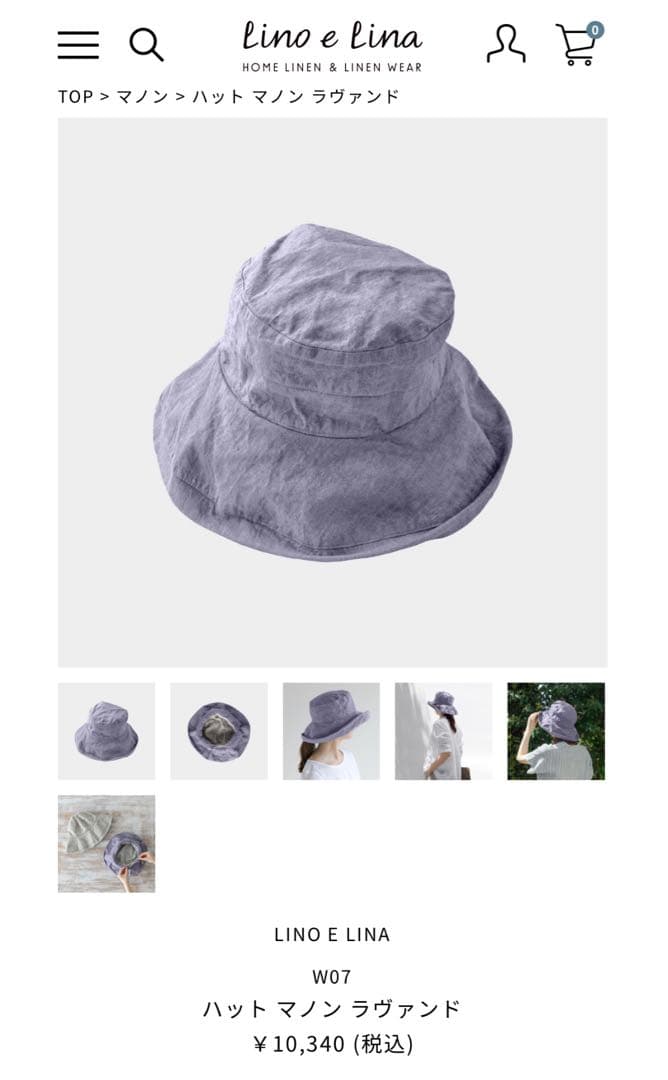
Task: Show the thumbnail of the woman's side profile
Action: [331, 731]
